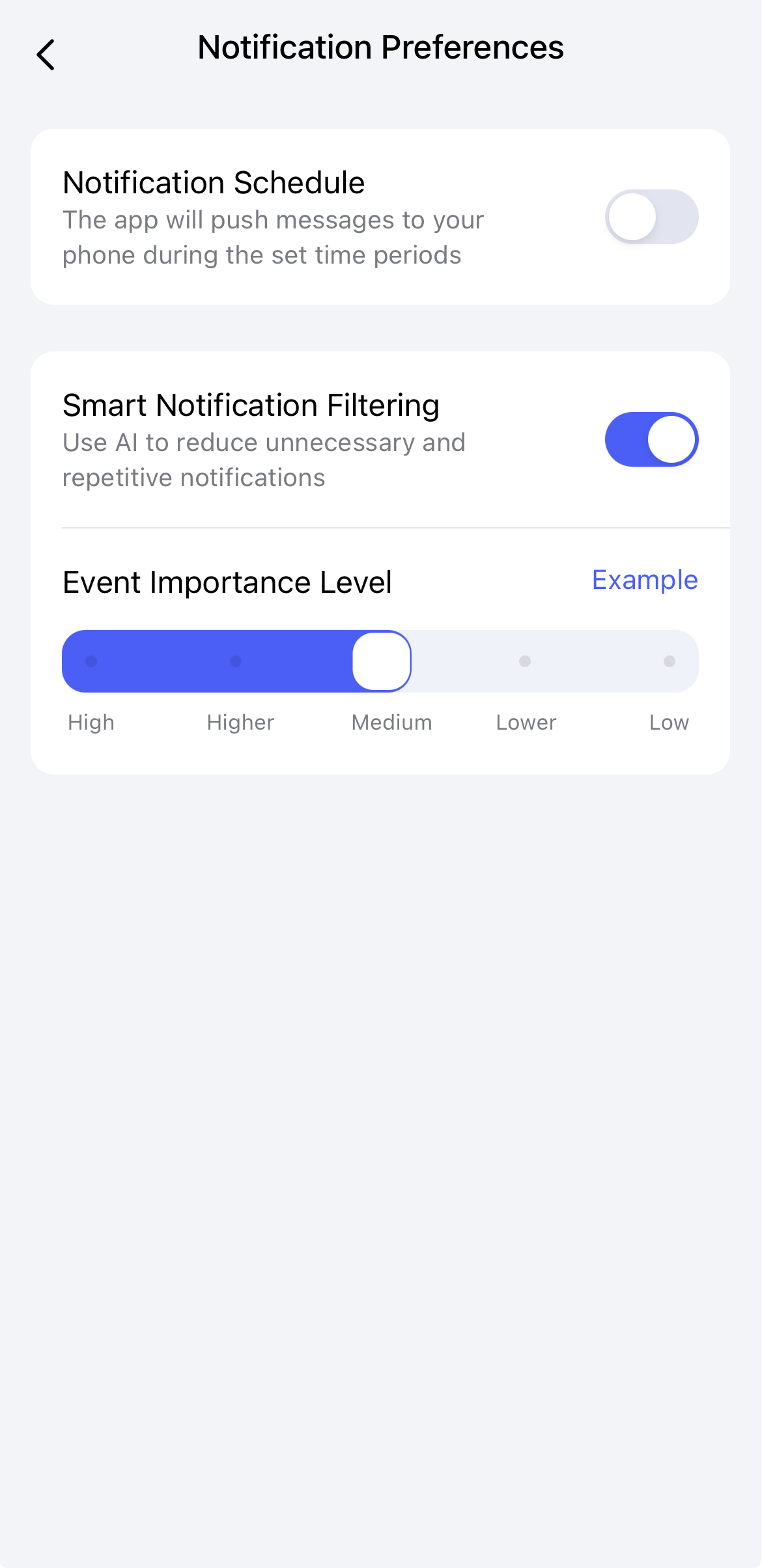Image resolution: width=762 pixels, height=1568 pixels.
Task: Go back from Notification Preferences
Action: (x=46, y=55)
